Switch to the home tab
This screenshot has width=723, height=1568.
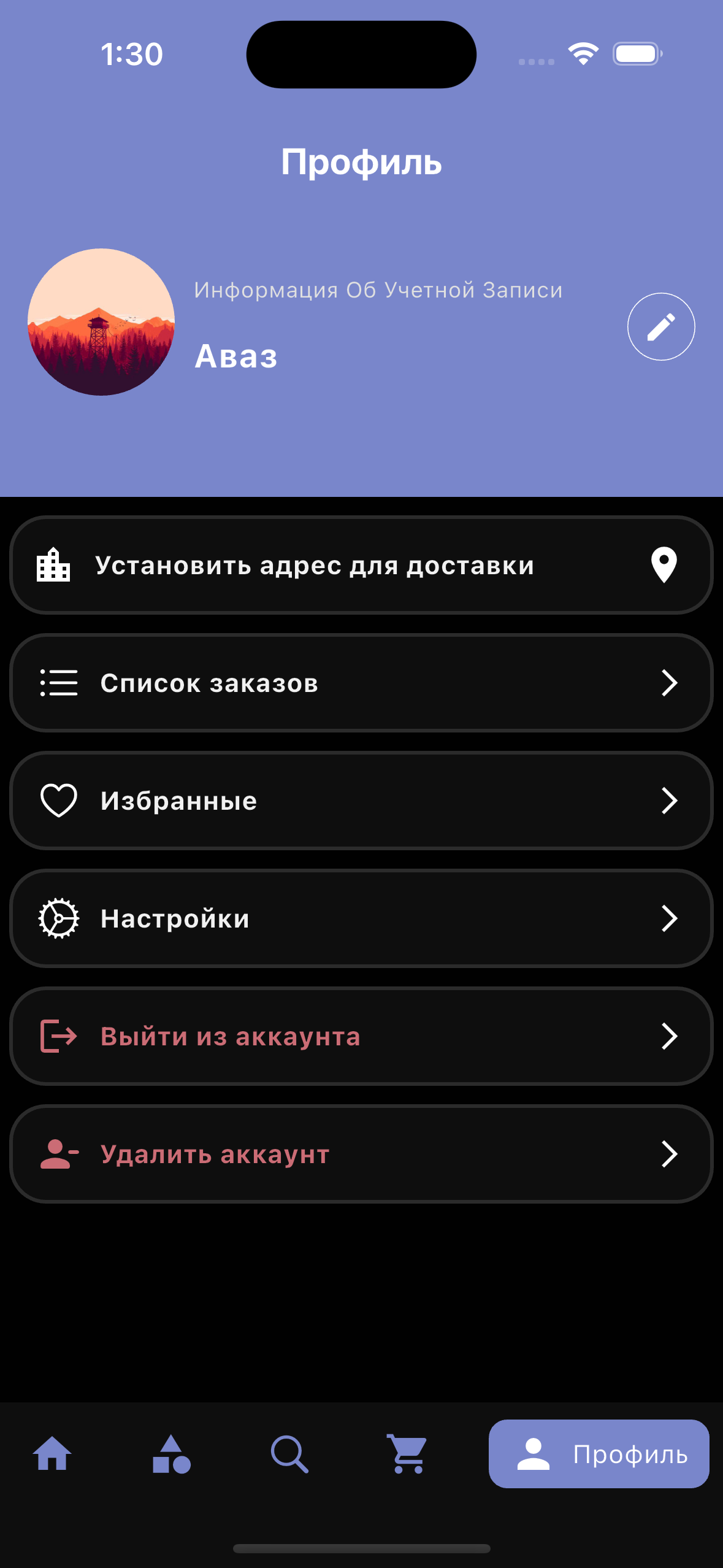(52, 1454)
